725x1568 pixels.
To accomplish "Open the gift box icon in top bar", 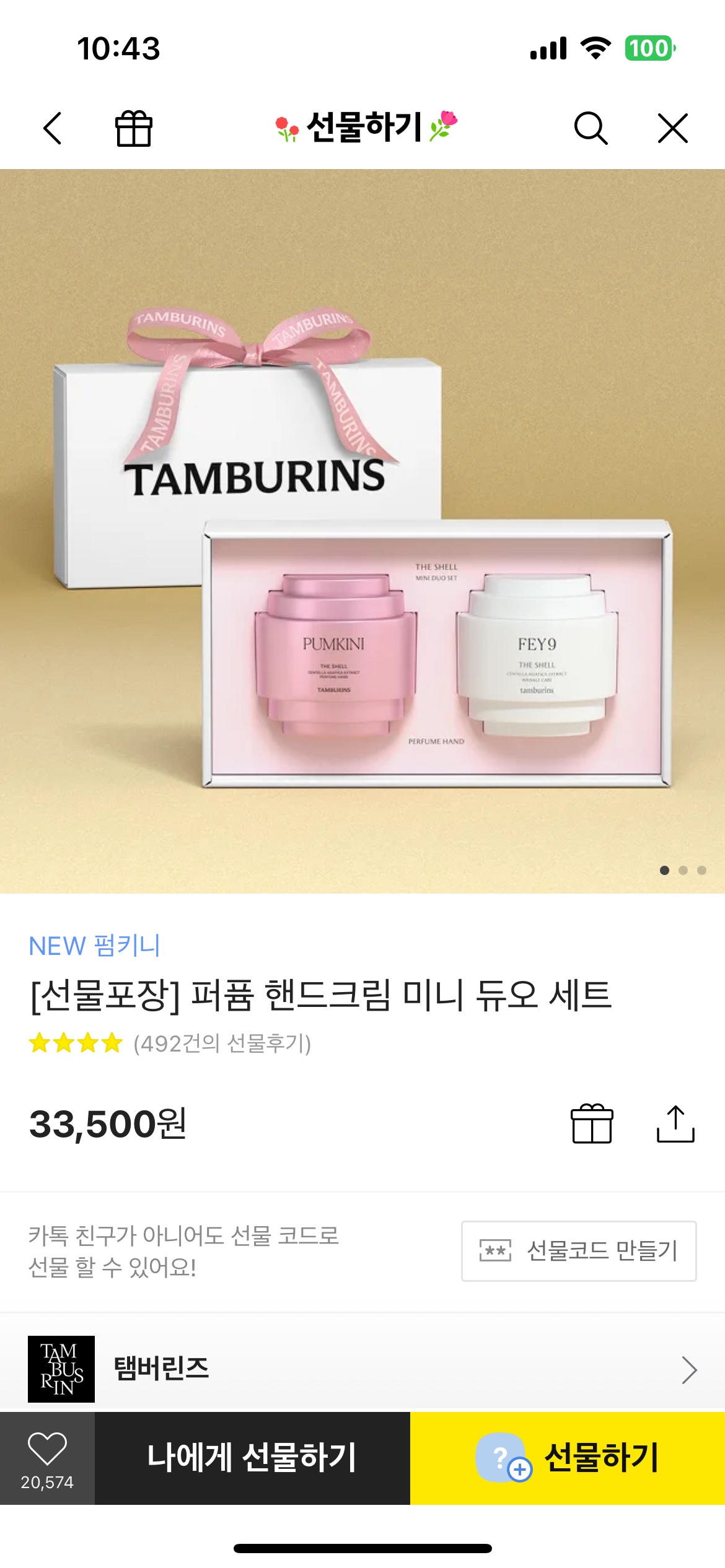I will (x=134, y=128).
